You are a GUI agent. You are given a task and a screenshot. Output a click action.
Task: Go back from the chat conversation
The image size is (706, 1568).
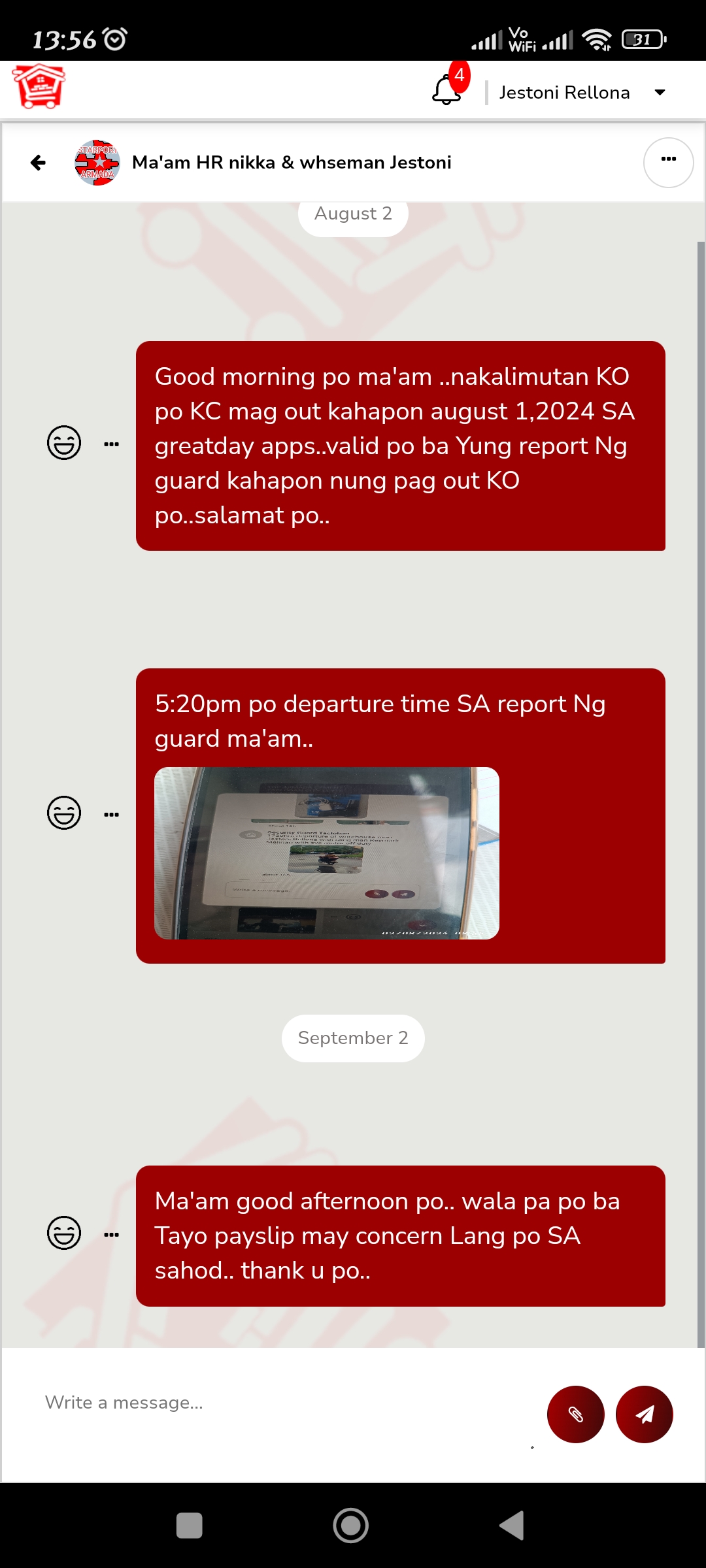pyautogui.click(x=39, y=163)
